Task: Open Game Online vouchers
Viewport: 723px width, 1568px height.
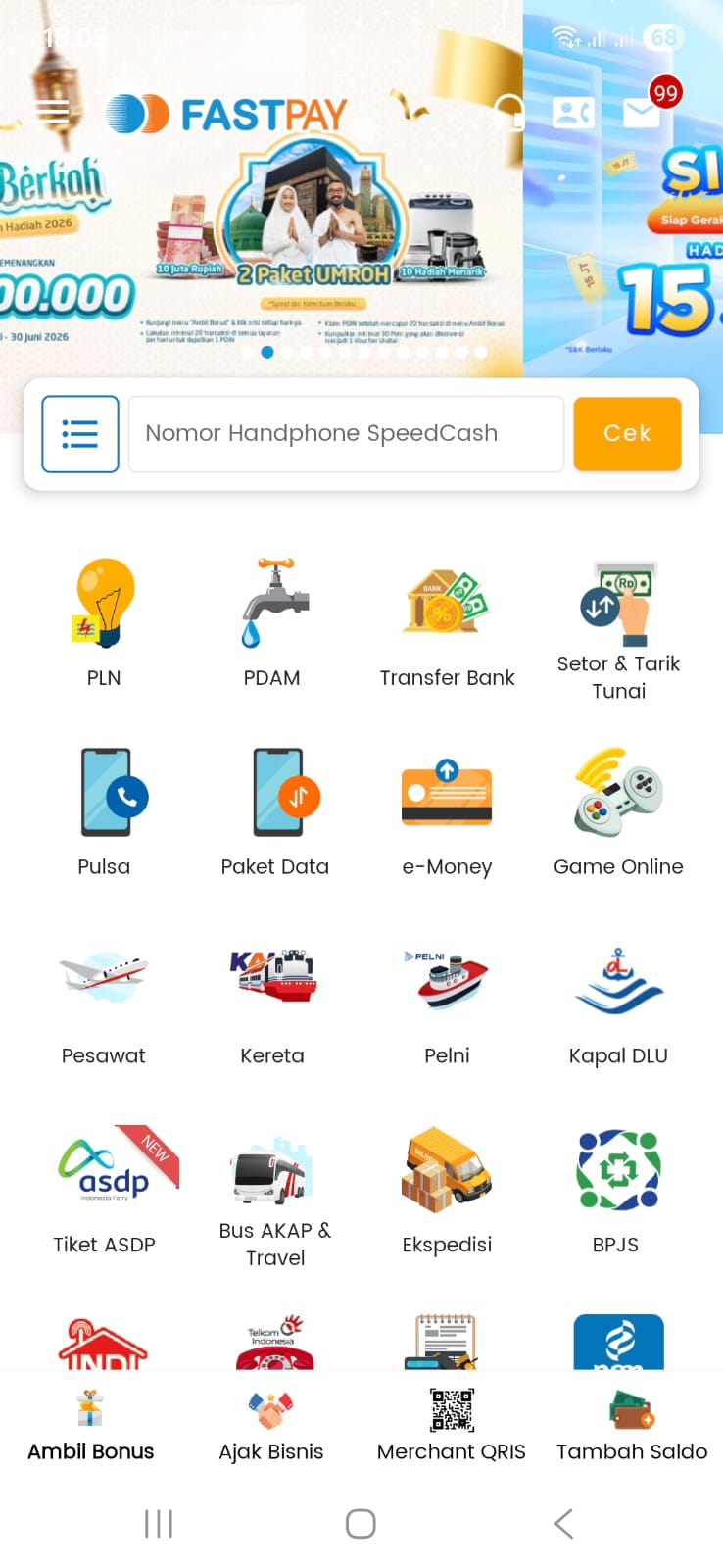Action: [x=618, y=794]
